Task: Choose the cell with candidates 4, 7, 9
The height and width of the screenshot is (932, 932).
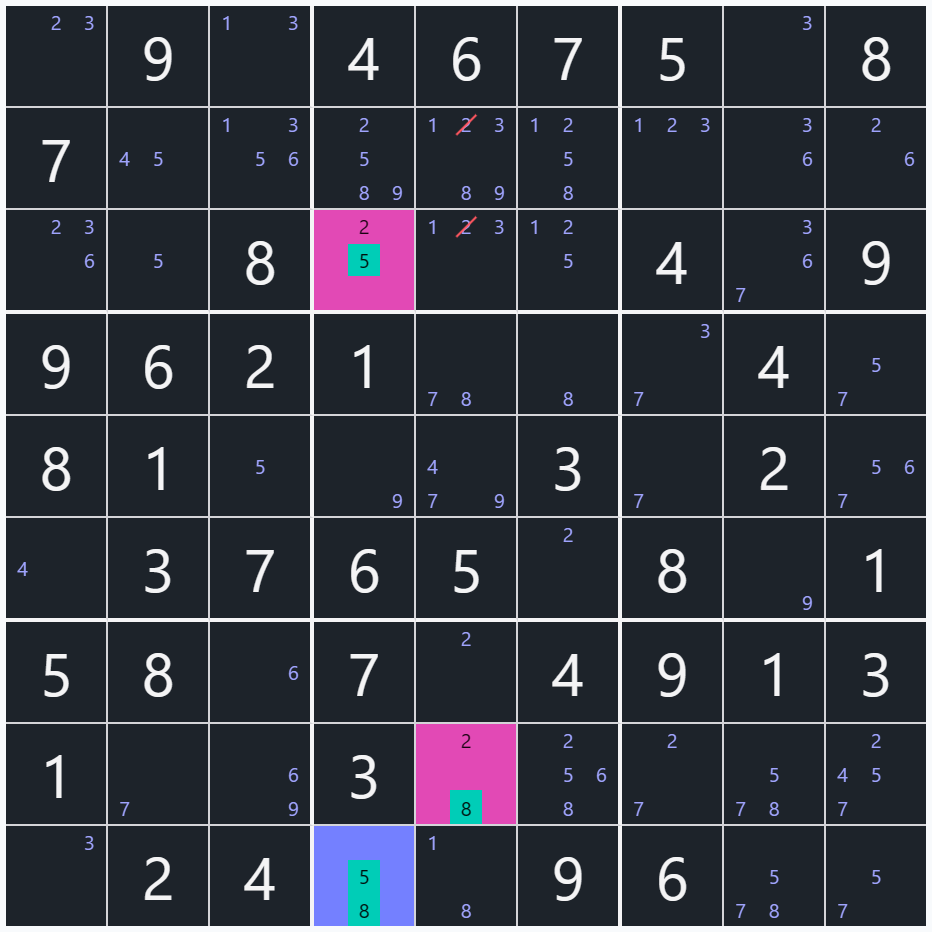Action: coord(466,467)
